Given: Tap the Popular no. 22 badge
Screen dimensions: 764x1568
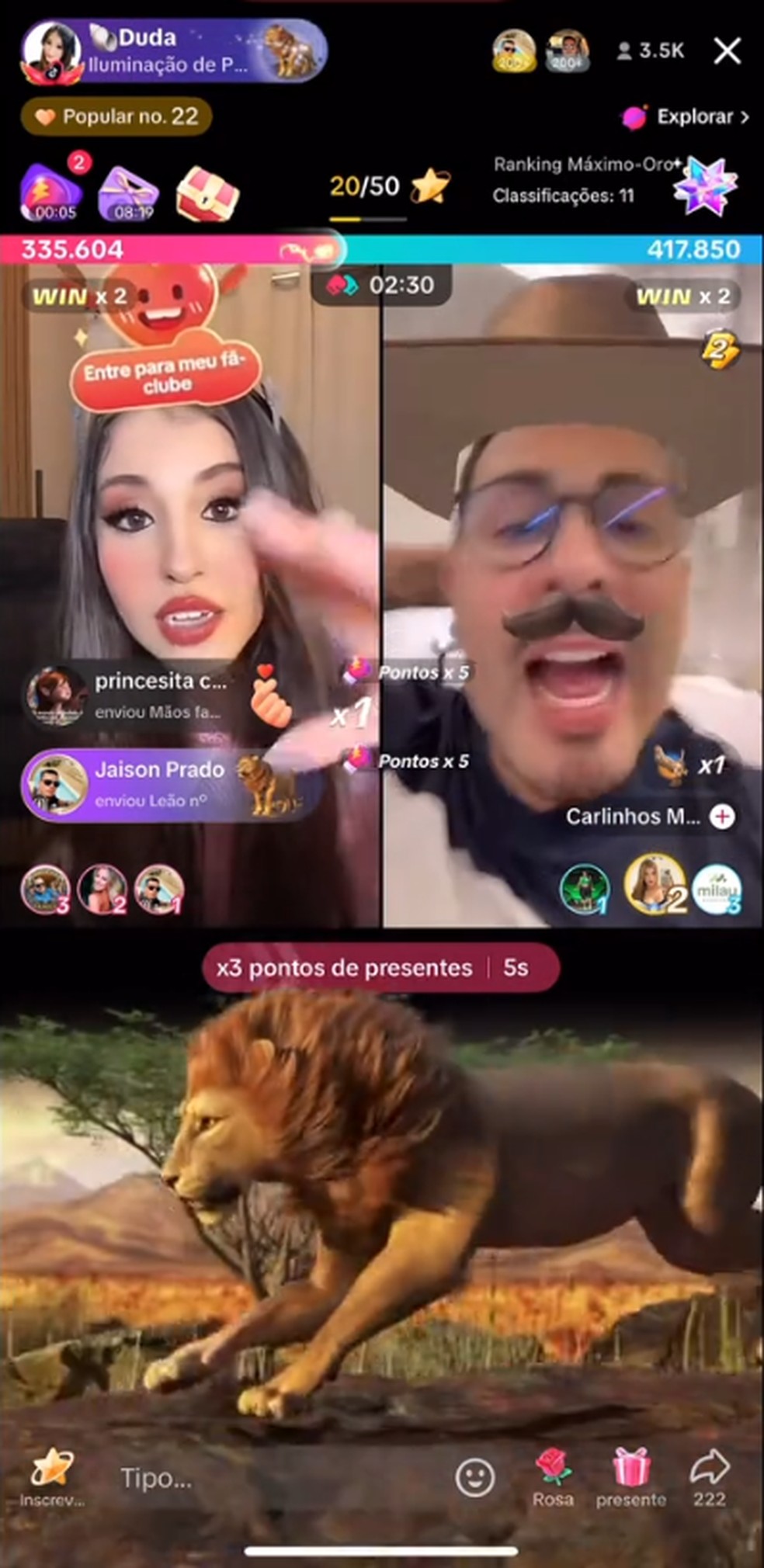Looking at the screenshot, I should pyautogui.click(x=116, y=117).
